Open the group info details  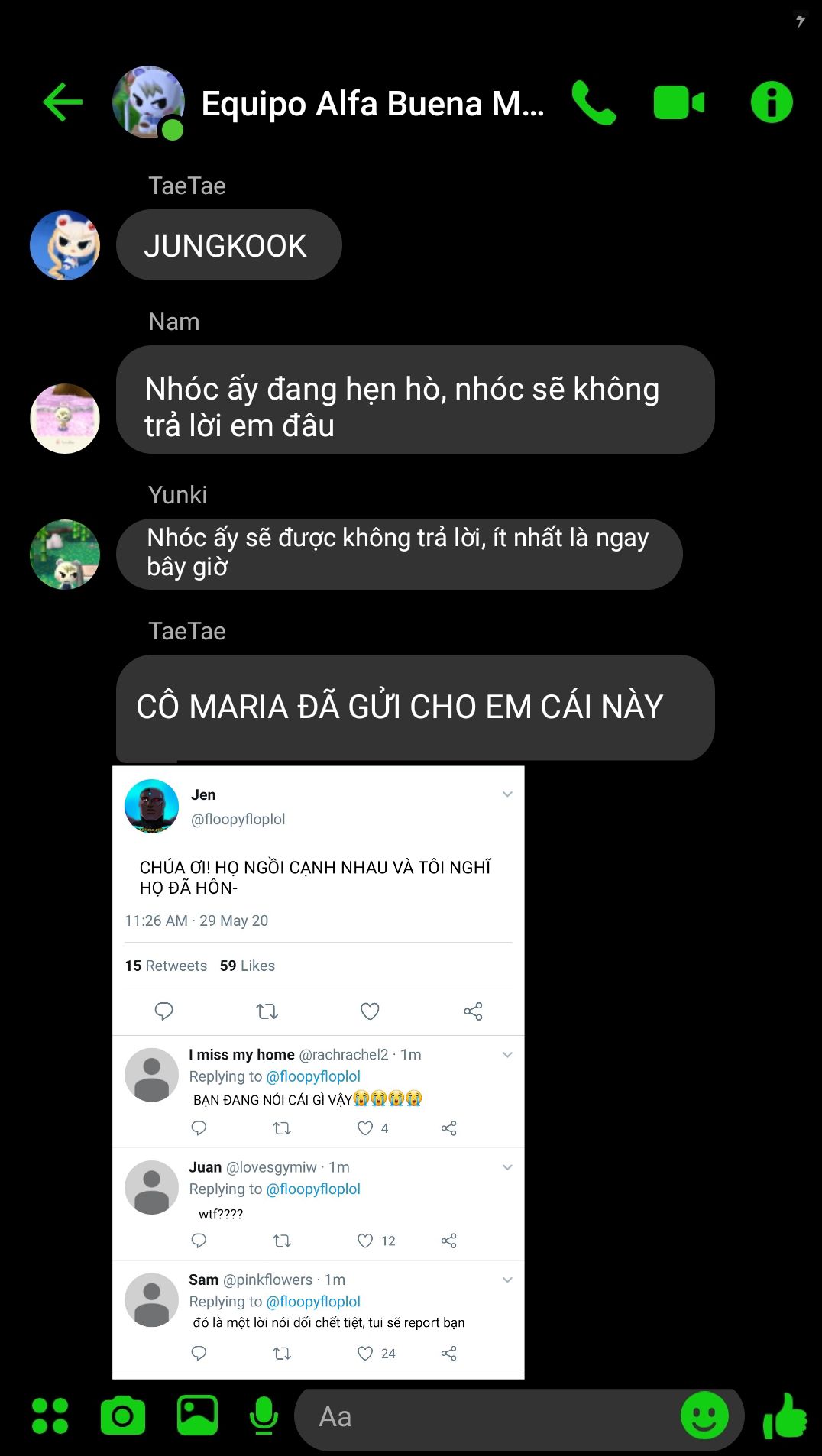pyautogui.click(x=772, y=102)
